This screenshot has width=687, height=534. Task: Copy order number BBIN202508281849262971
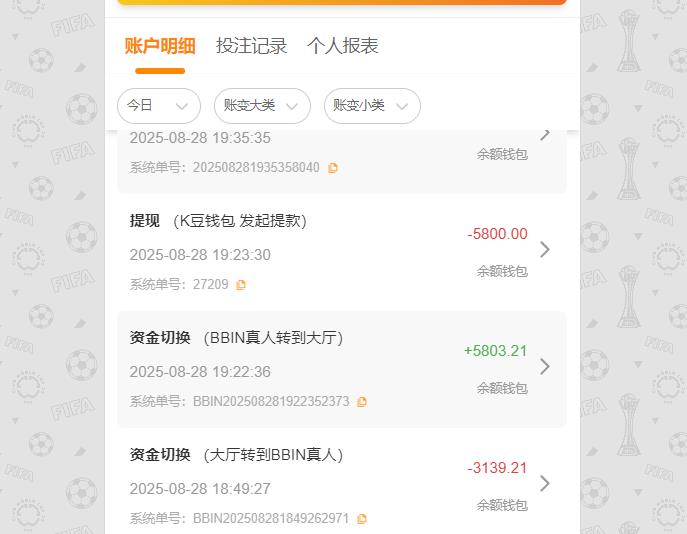362,519
